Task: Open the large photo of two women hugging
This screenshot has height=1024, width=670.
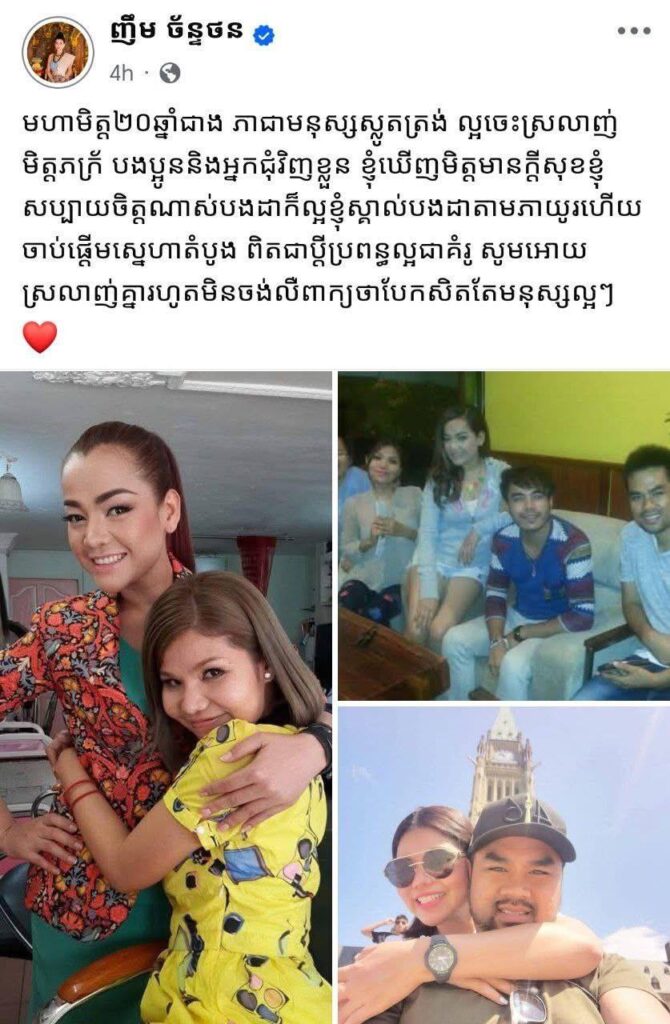Action: (166, 697)
